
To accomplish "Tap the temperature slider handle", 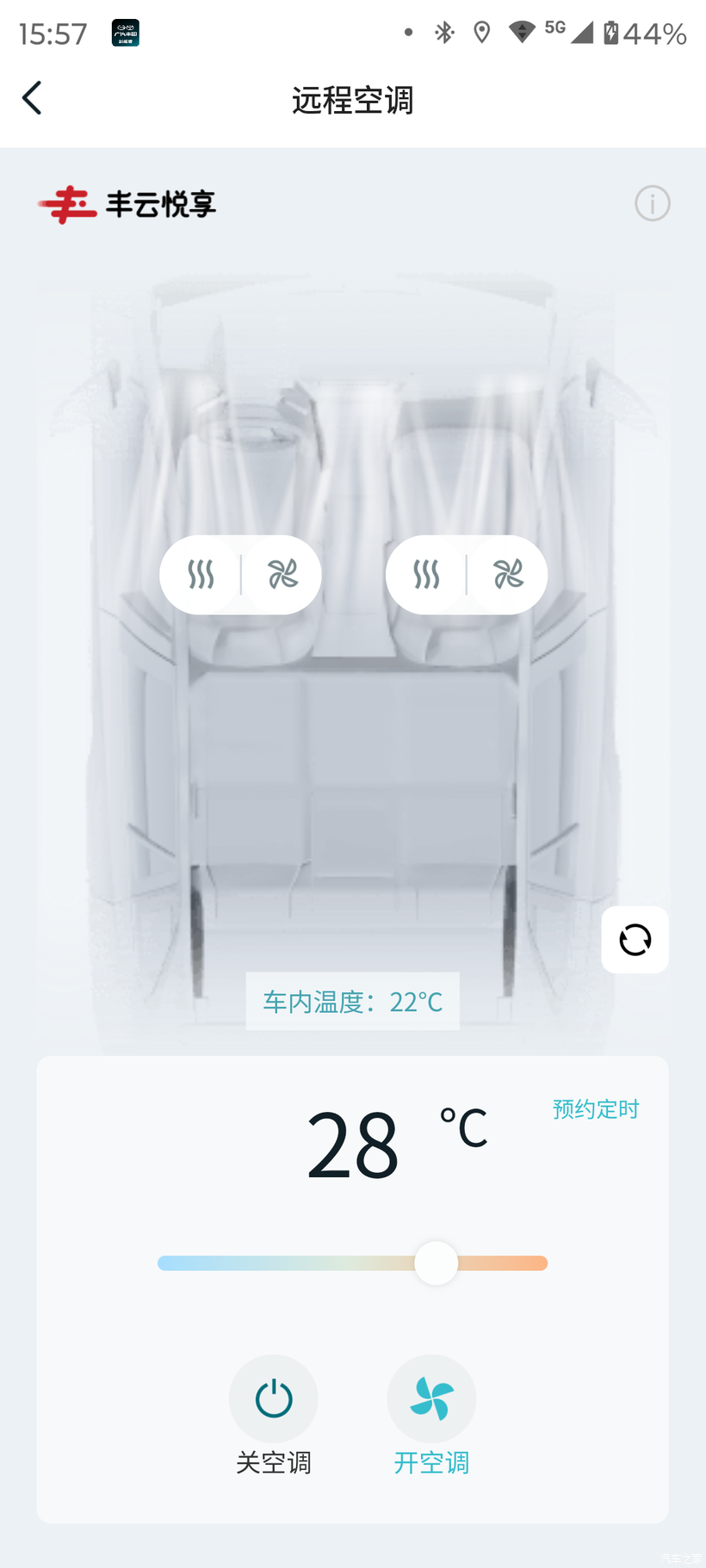I will point(437,1263).
